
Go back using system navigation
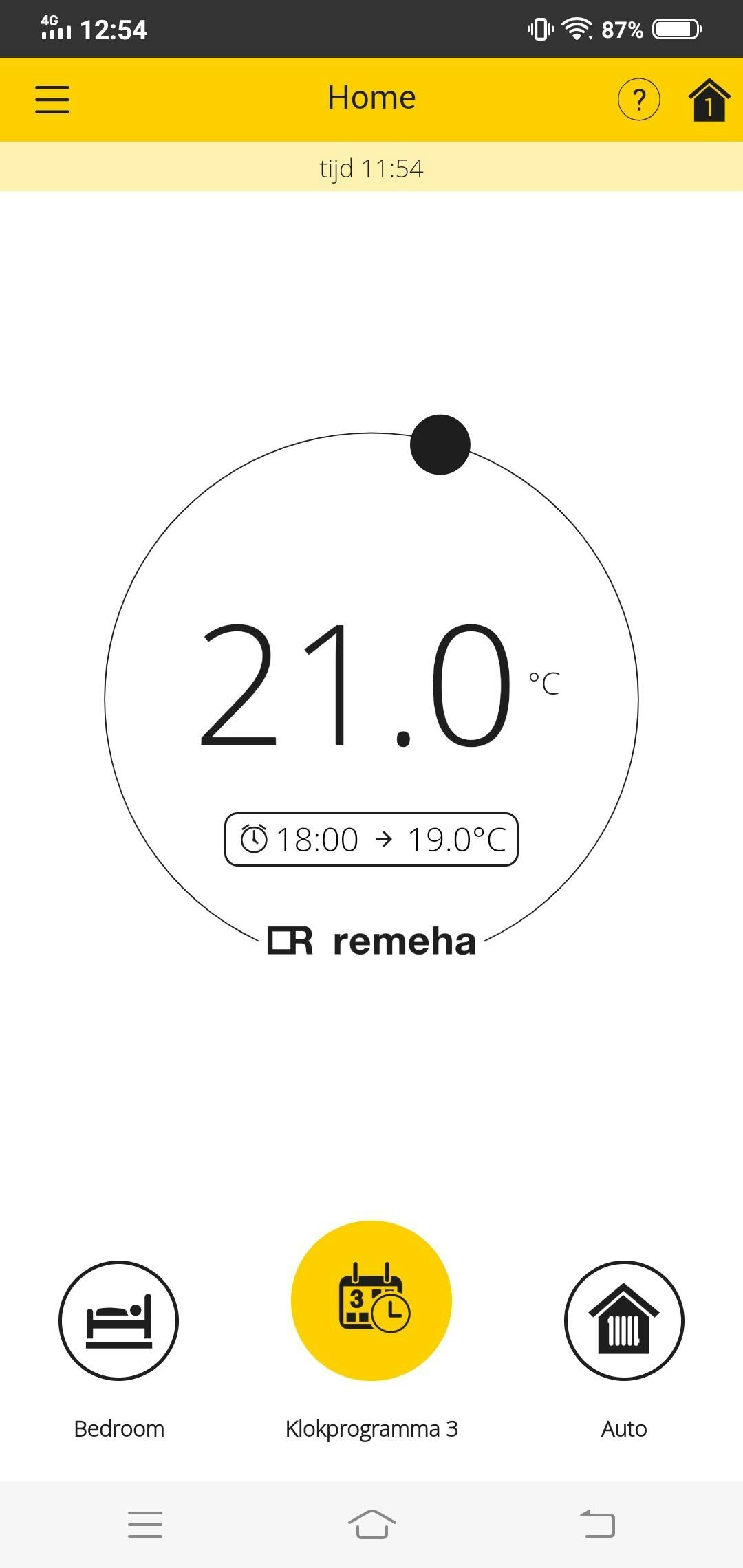[597, 1524]
